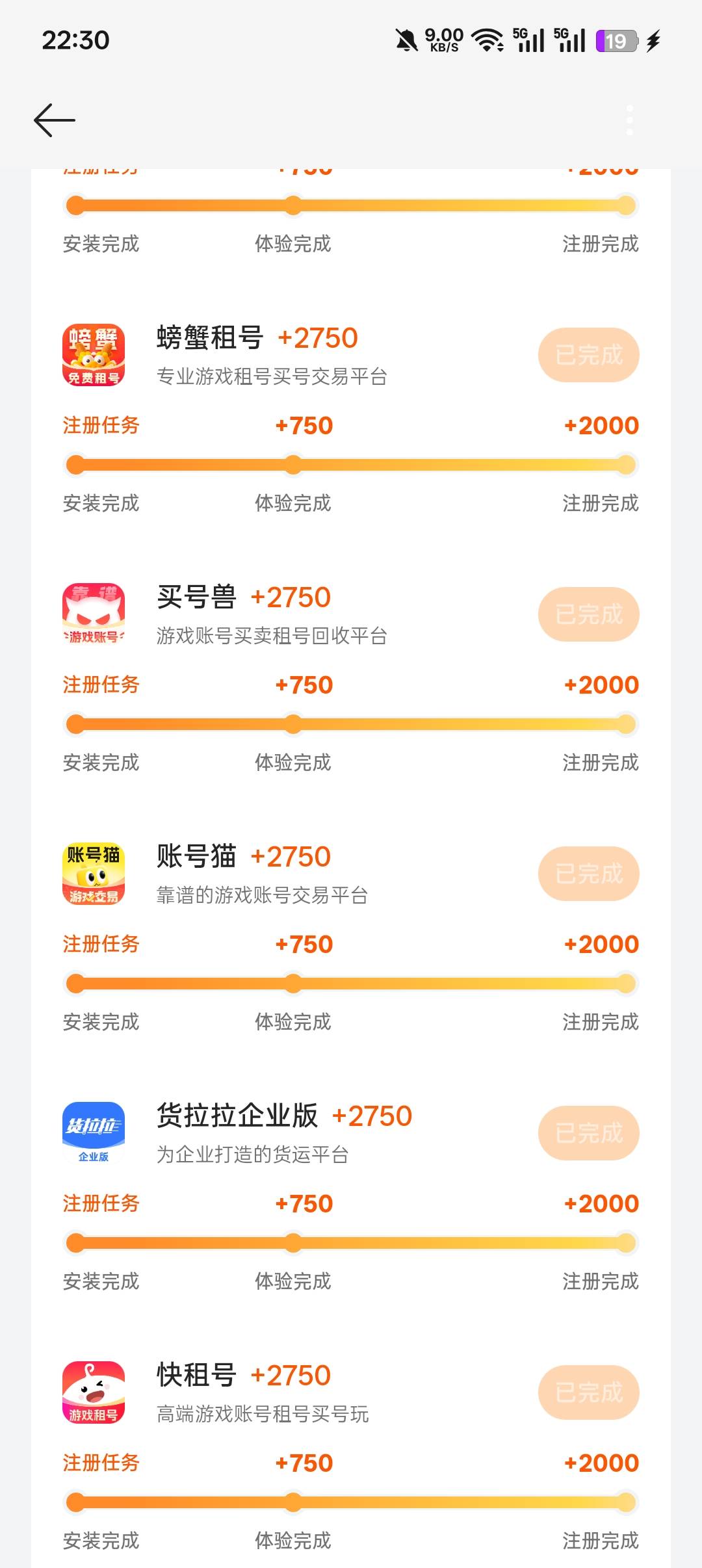Open the 螃蟹租号 app icon
The image size is (702, 1568).
[94, 355]
